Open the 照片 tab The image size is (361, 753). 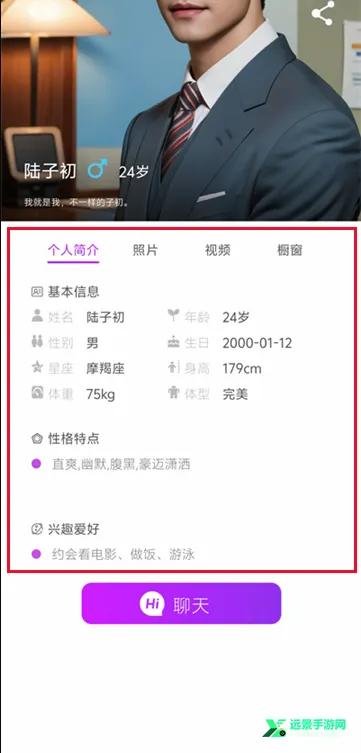pos(145,250)
